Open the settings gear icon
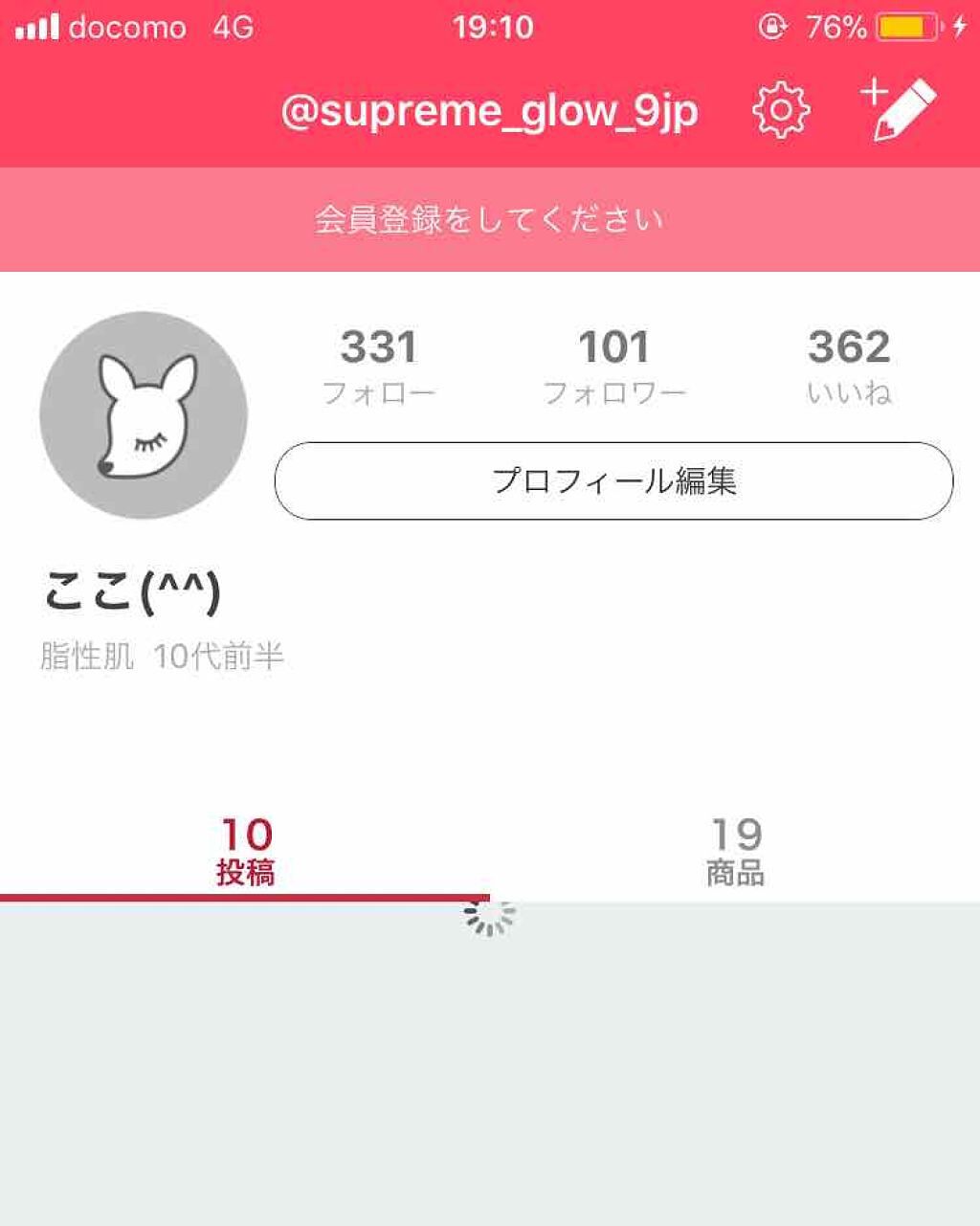This screenshot has height=1226, width=980. [781, 110]
